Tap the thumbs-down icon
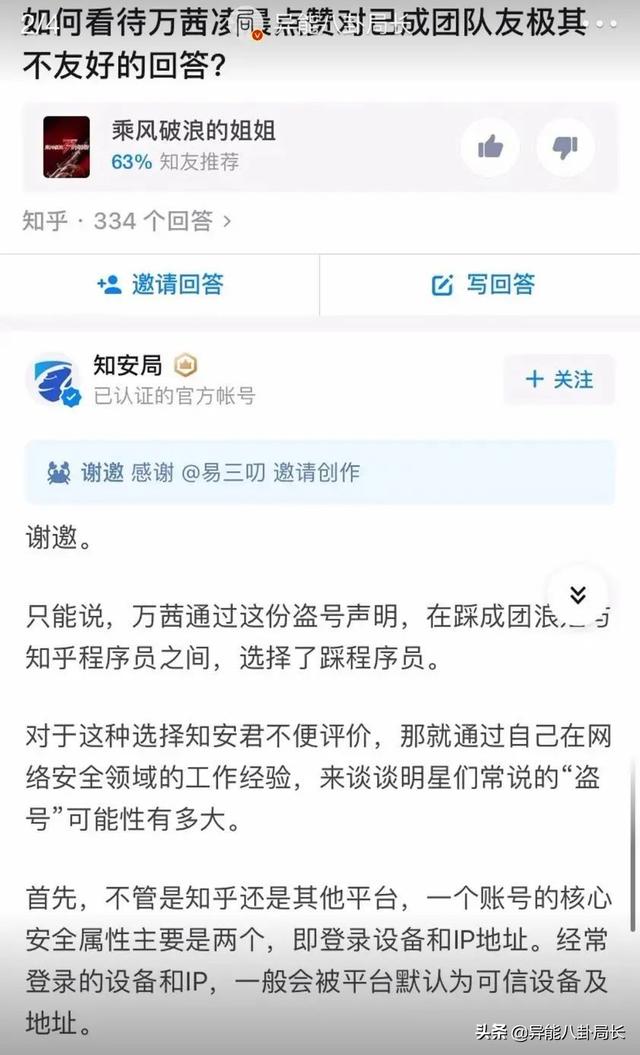 pos(565,148)
